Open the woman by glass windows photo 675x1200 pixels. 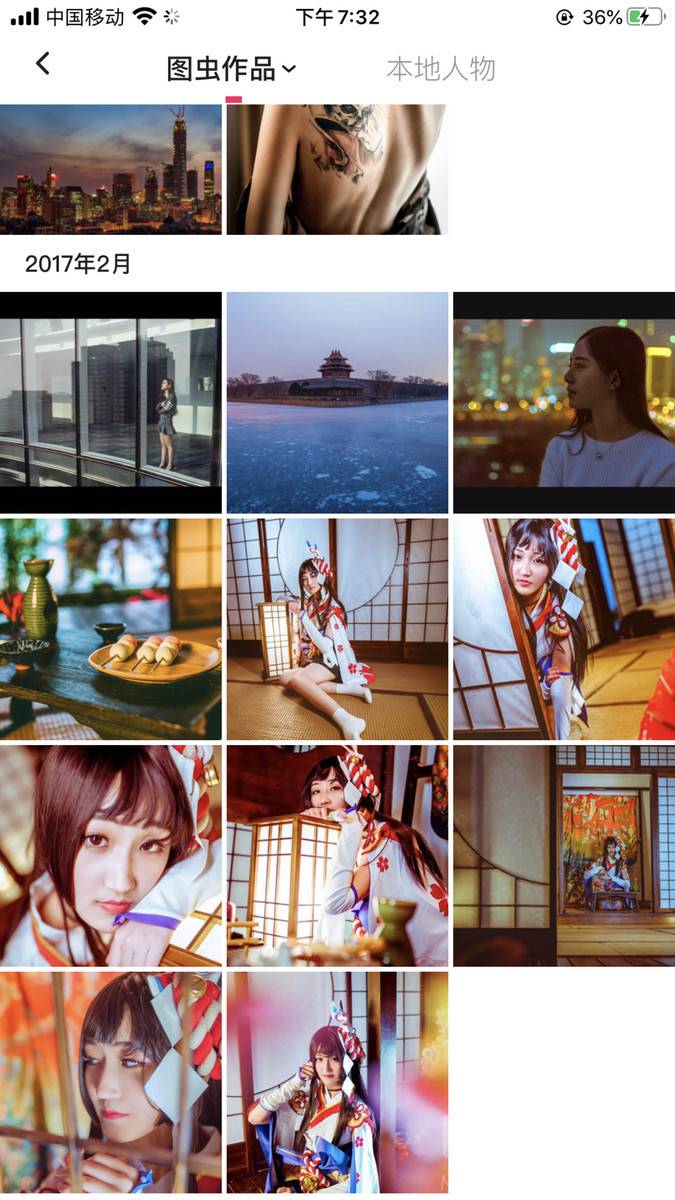110,402
